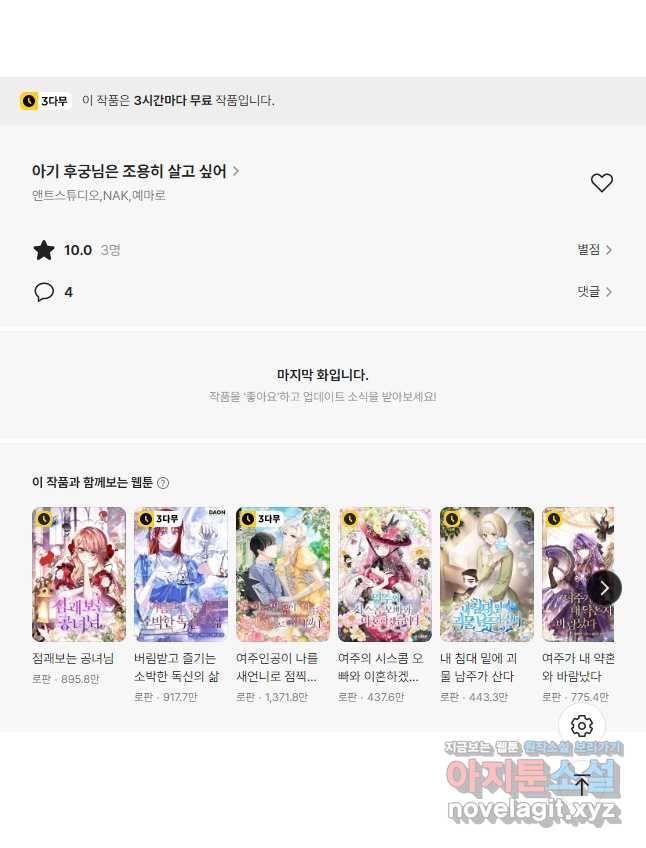Open the viewer settings gear

coord(582,726)
